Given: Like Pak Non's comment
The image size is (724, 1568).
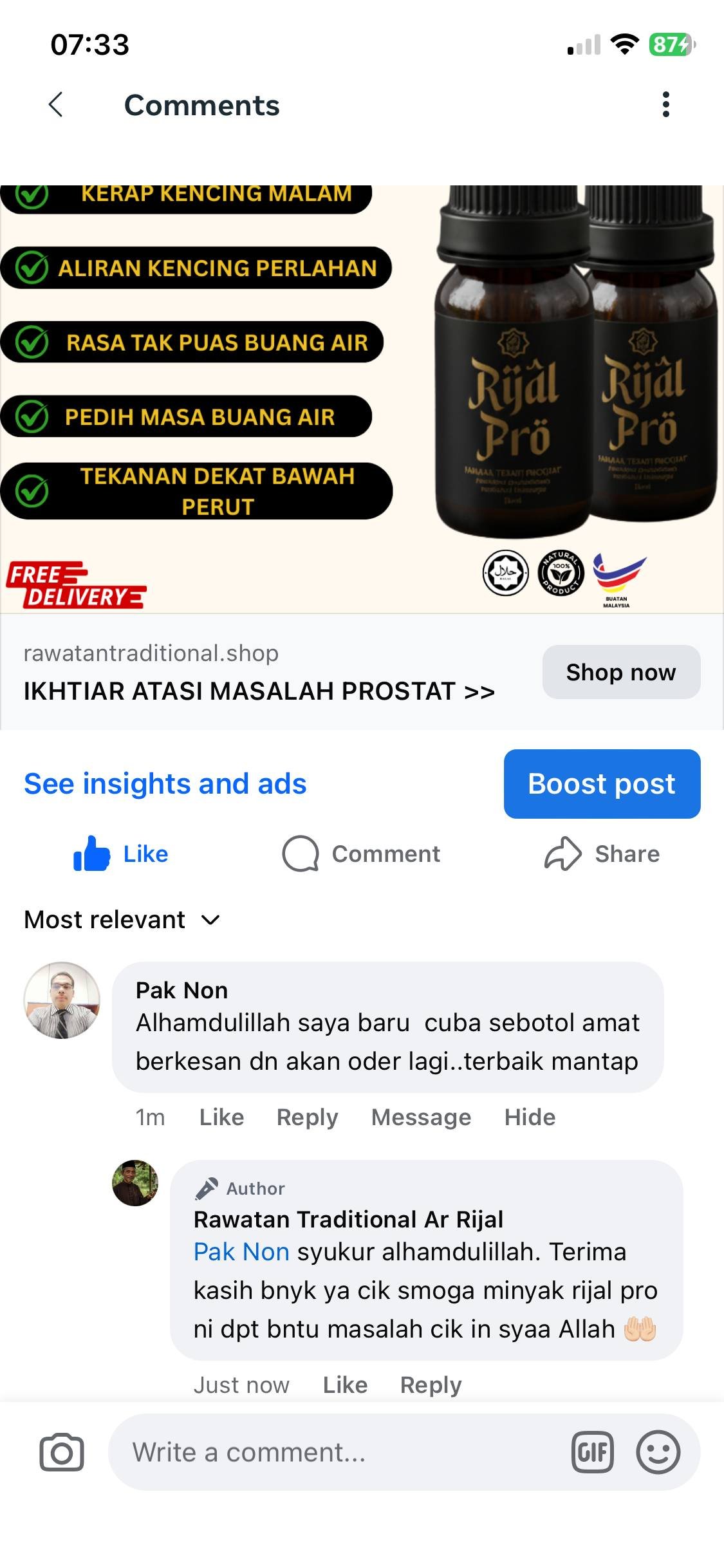Looking at the screenshot, I should (x=221, y=1117).
